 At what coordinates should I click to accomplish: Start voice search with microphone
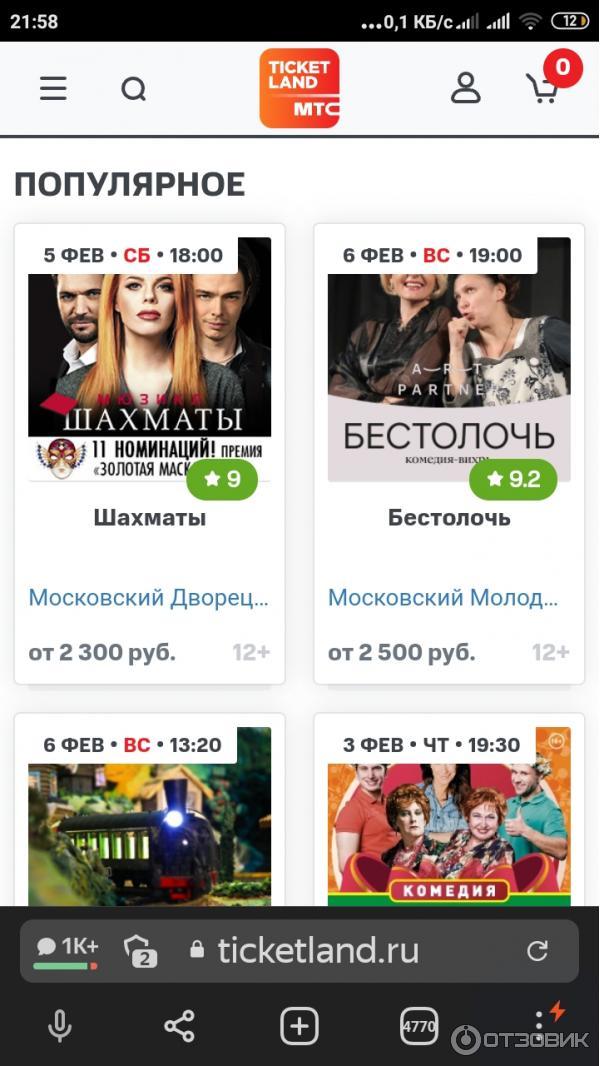click(x=60, y=1026)
